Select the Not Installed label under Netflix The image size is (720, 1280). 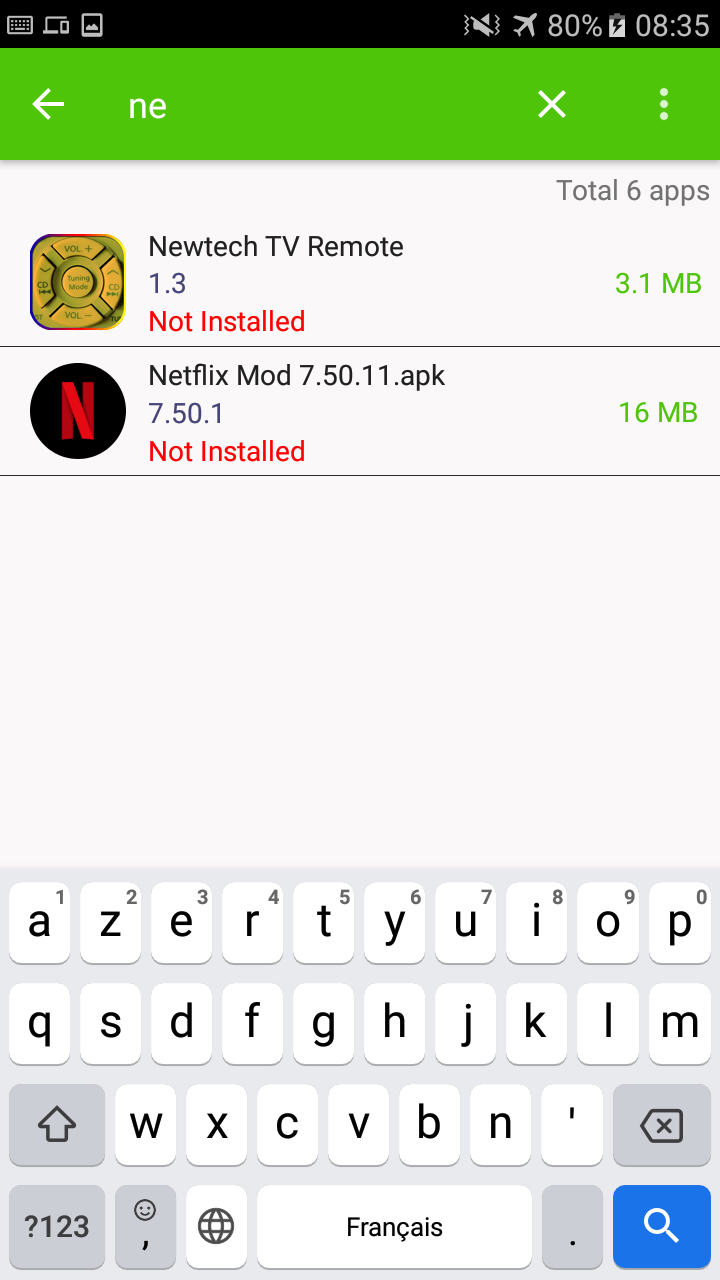click(x=226, y=451)
